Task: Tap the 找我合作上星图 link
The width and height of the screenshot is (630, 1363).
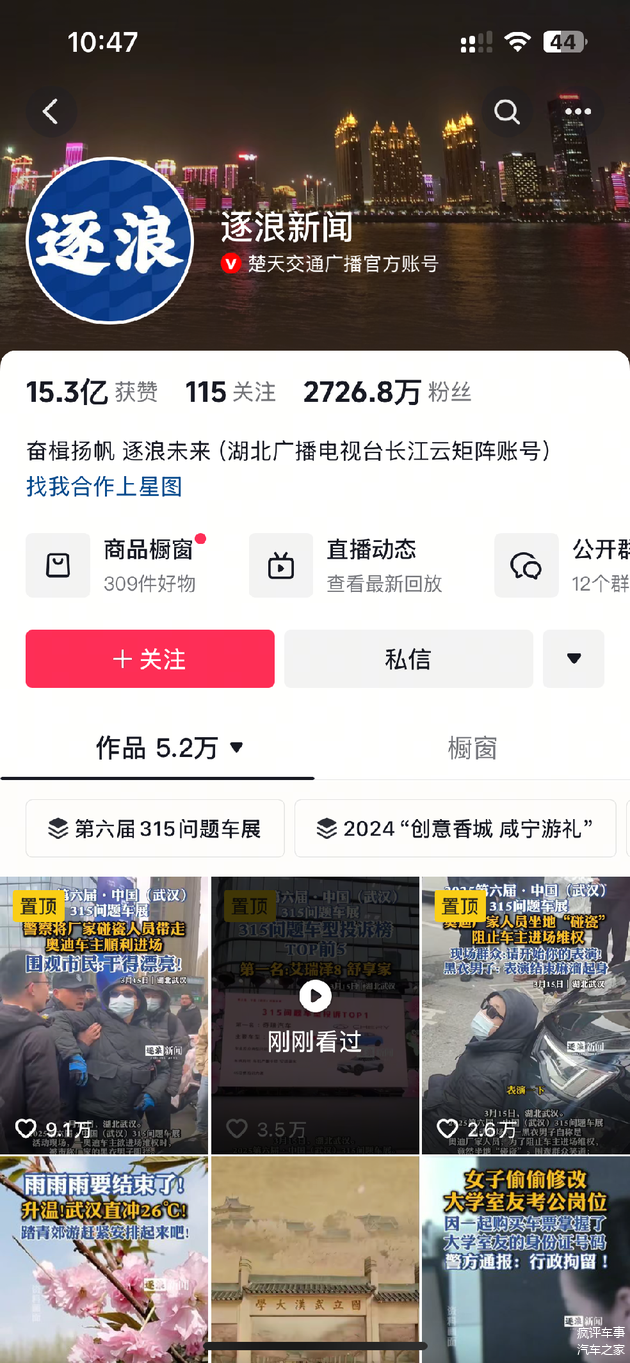Action: pos(104,487)
